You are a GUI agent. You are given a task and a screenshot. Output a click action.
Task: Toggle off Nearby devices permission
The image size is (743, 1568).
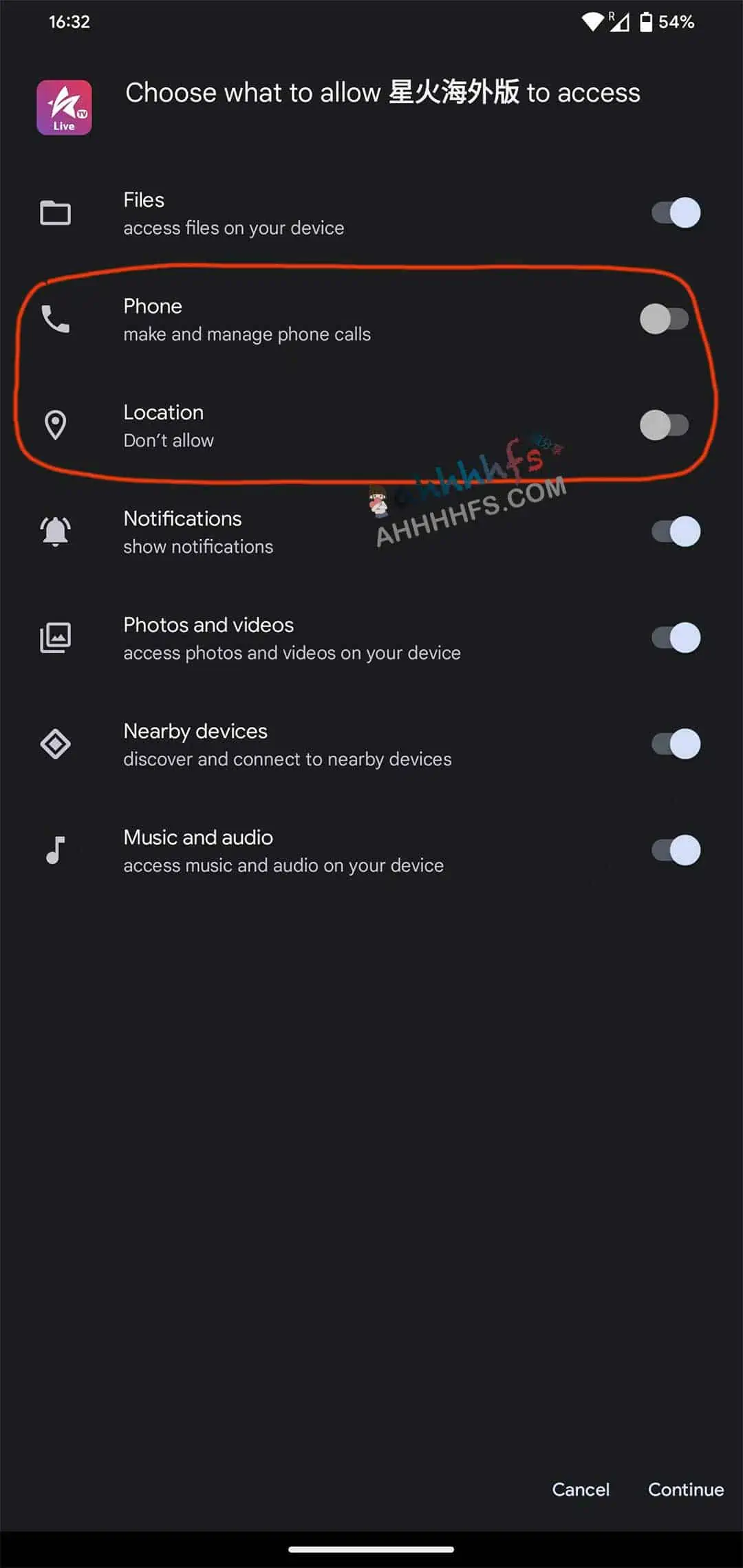click(676, 744)
